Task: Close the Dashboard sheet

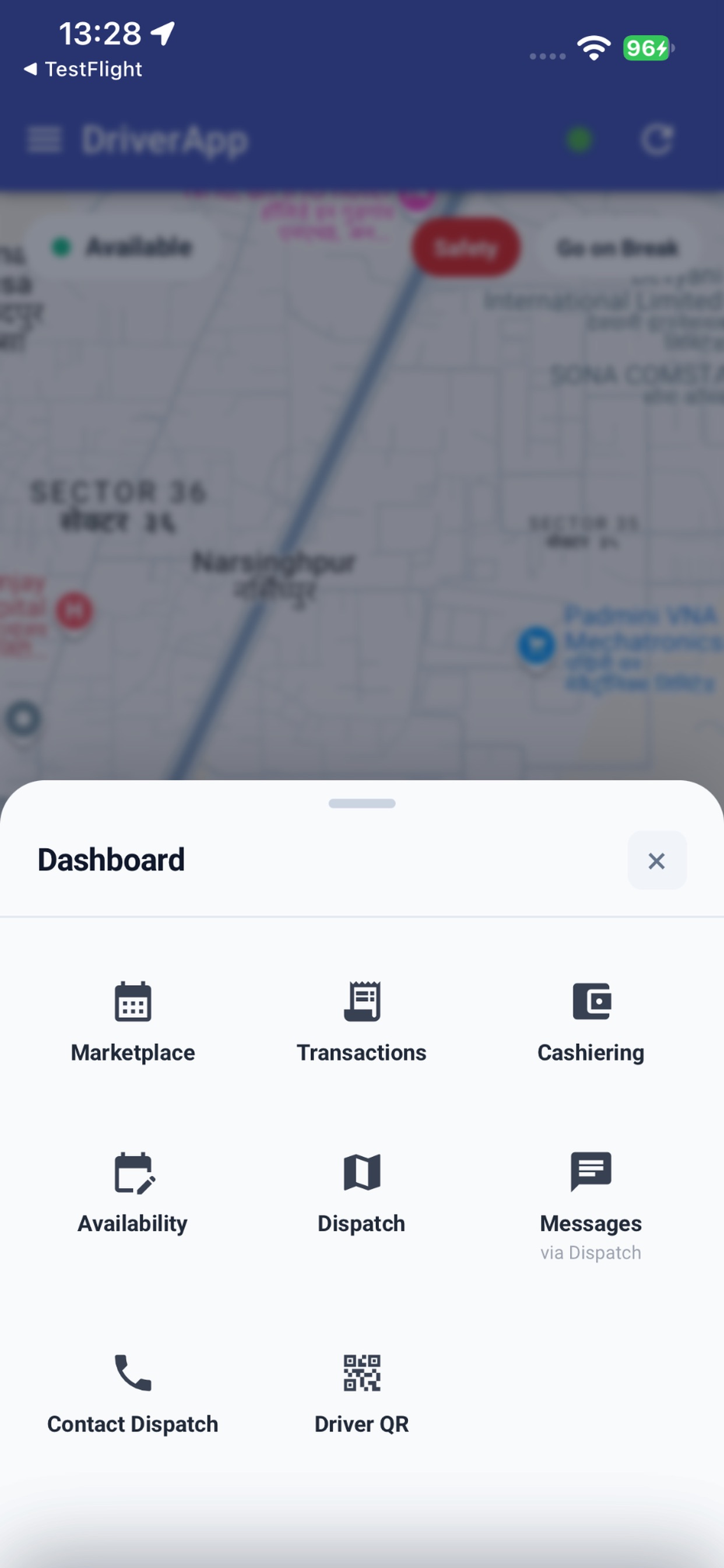Action: click(656, 860)
